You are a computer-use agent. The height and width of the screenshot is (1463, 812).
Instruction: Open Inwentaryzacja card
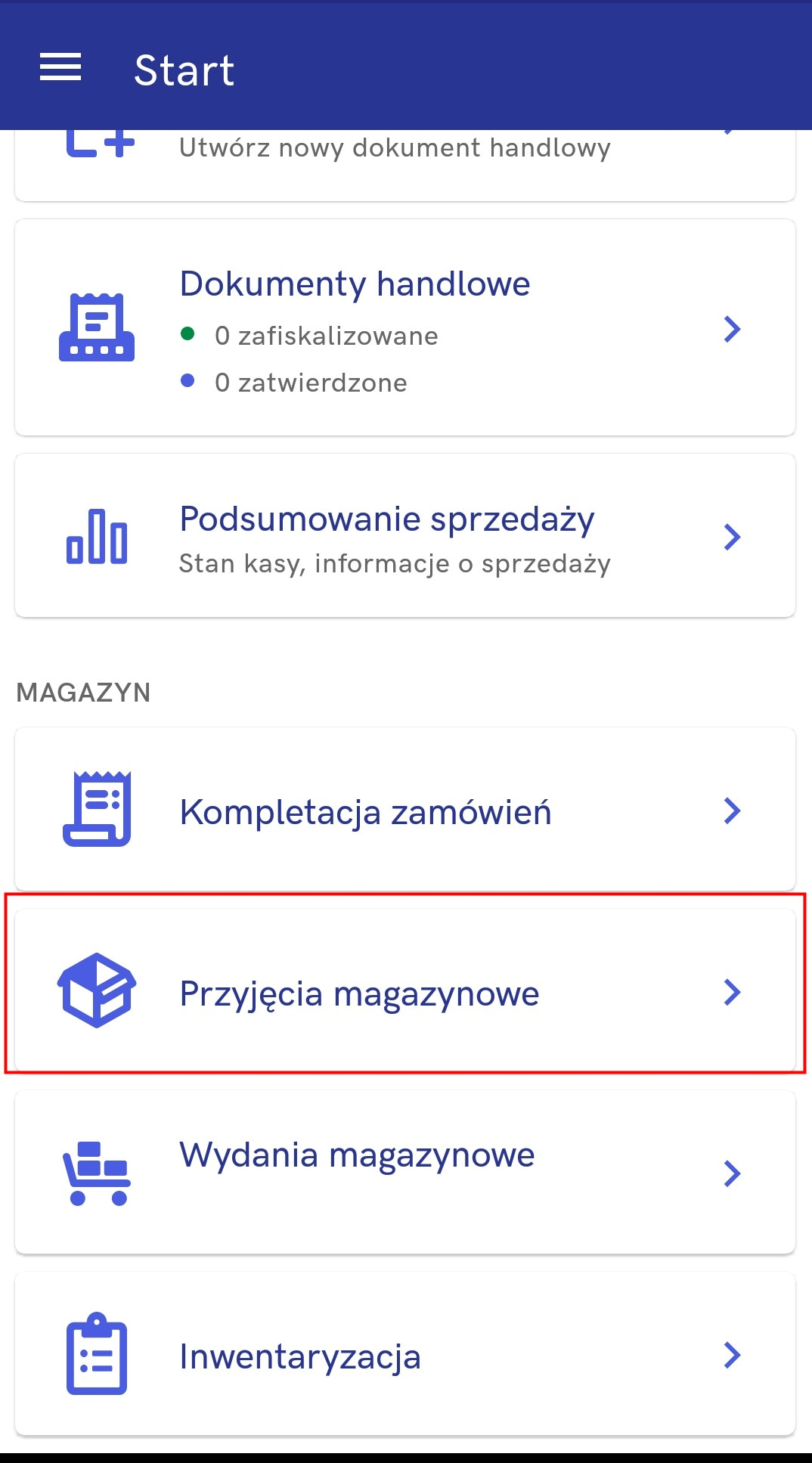[x=405, y=1354]
